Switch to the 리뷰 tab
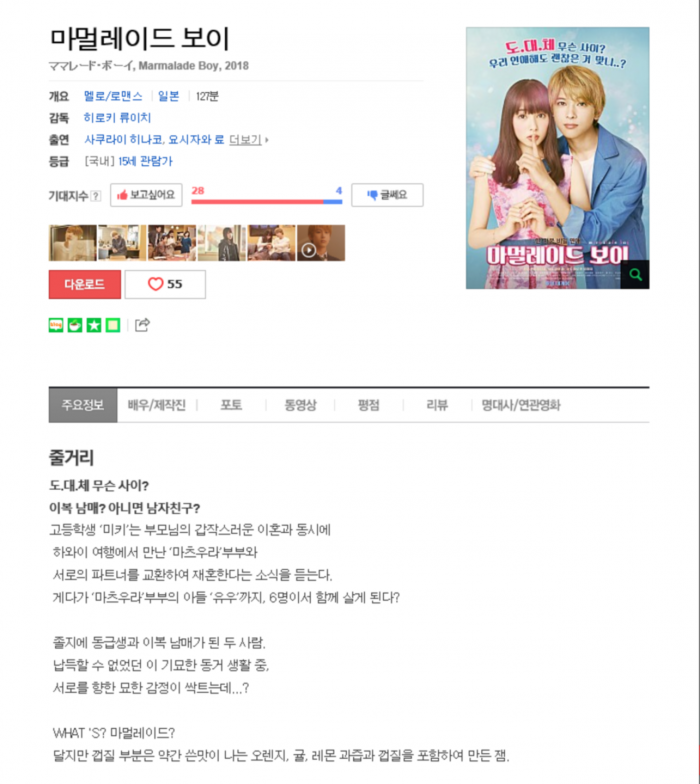The height and width of the screenshot is (784, 700). (437, 405)
